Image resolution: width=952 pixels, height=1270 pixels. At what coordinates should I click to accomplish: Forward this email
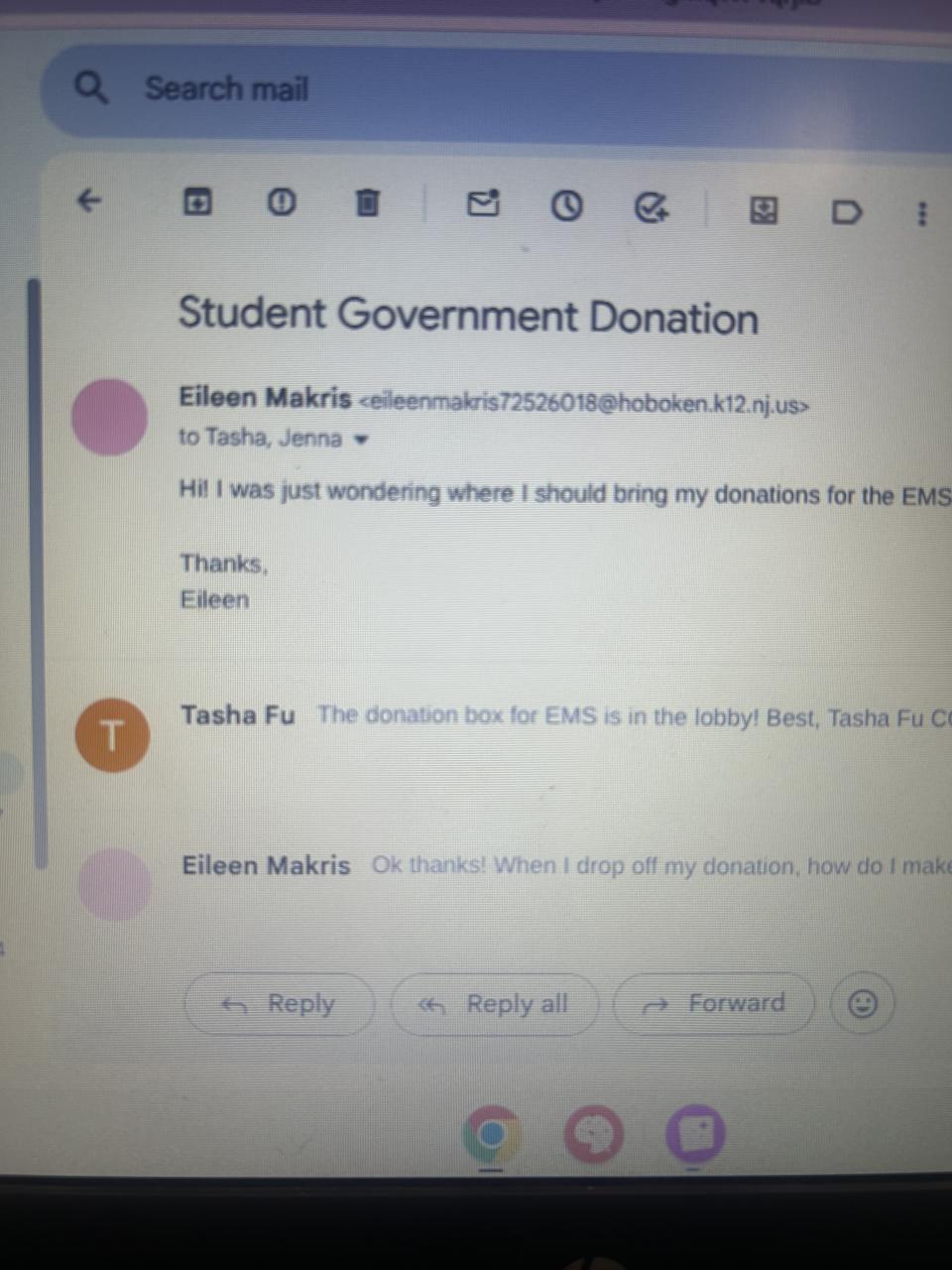point(714,1004)
